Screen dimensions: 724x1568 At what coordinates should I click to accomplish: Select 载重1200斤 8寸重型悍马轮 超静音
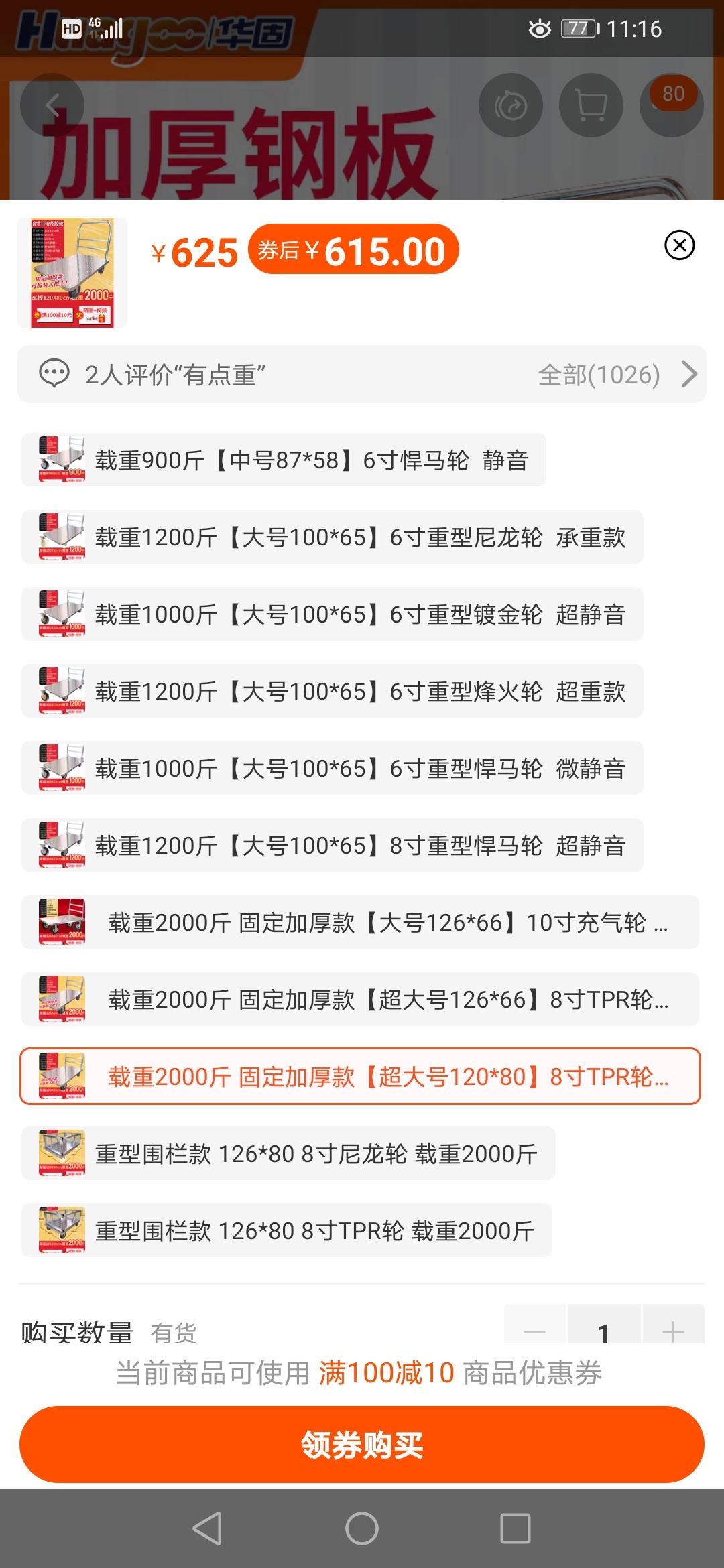coord(333,845)
